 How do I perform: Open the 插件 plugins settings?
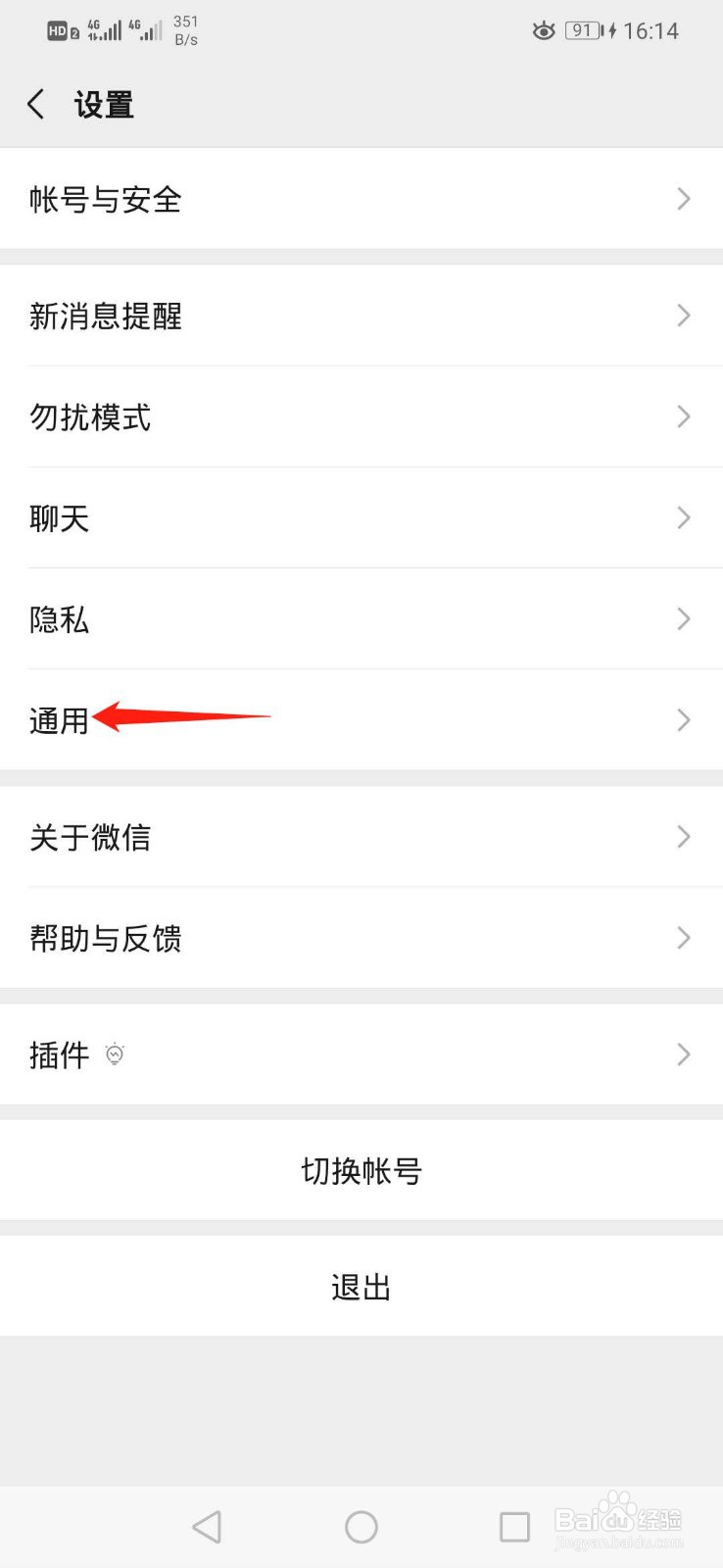(x=361, y=1054)
